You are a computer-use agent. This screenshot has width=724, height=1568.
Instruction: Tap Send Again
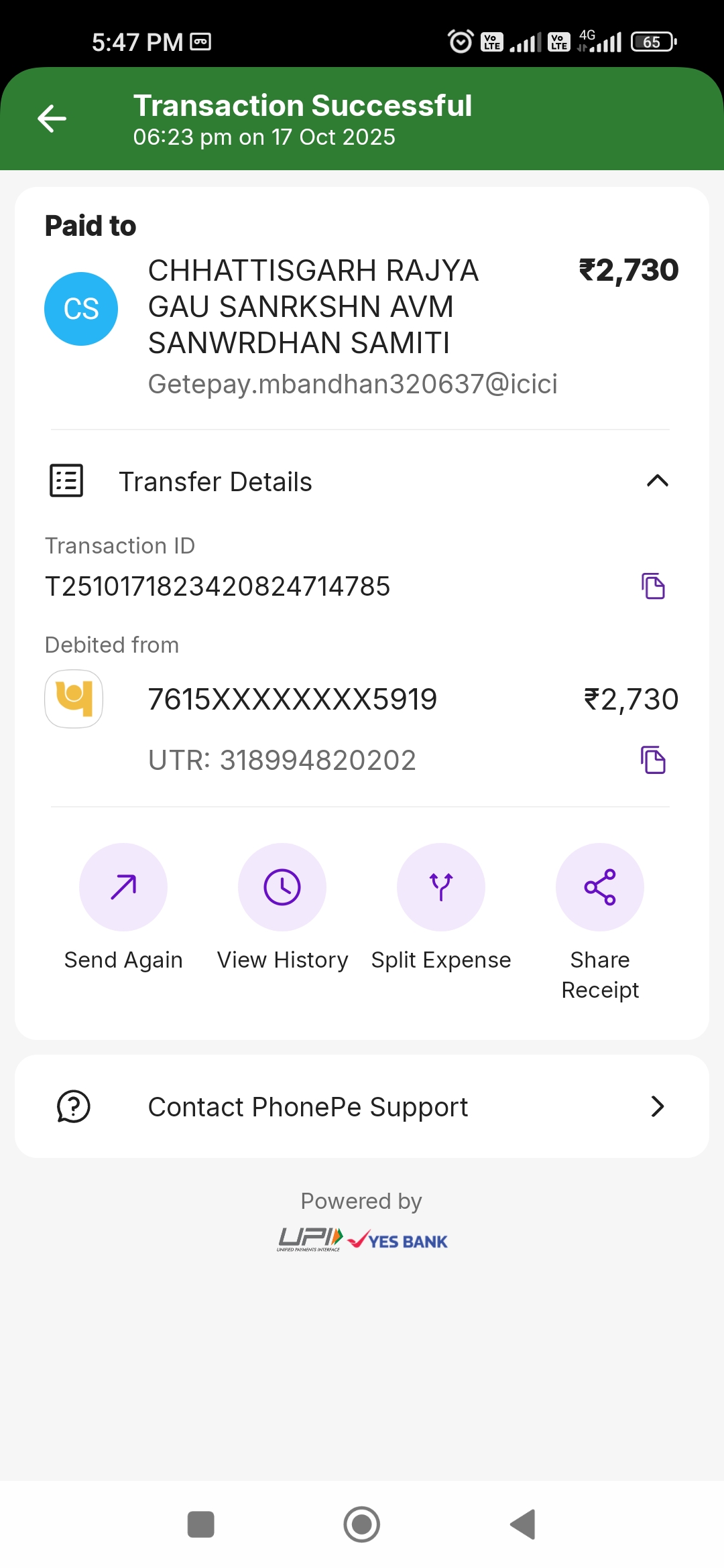123,887
